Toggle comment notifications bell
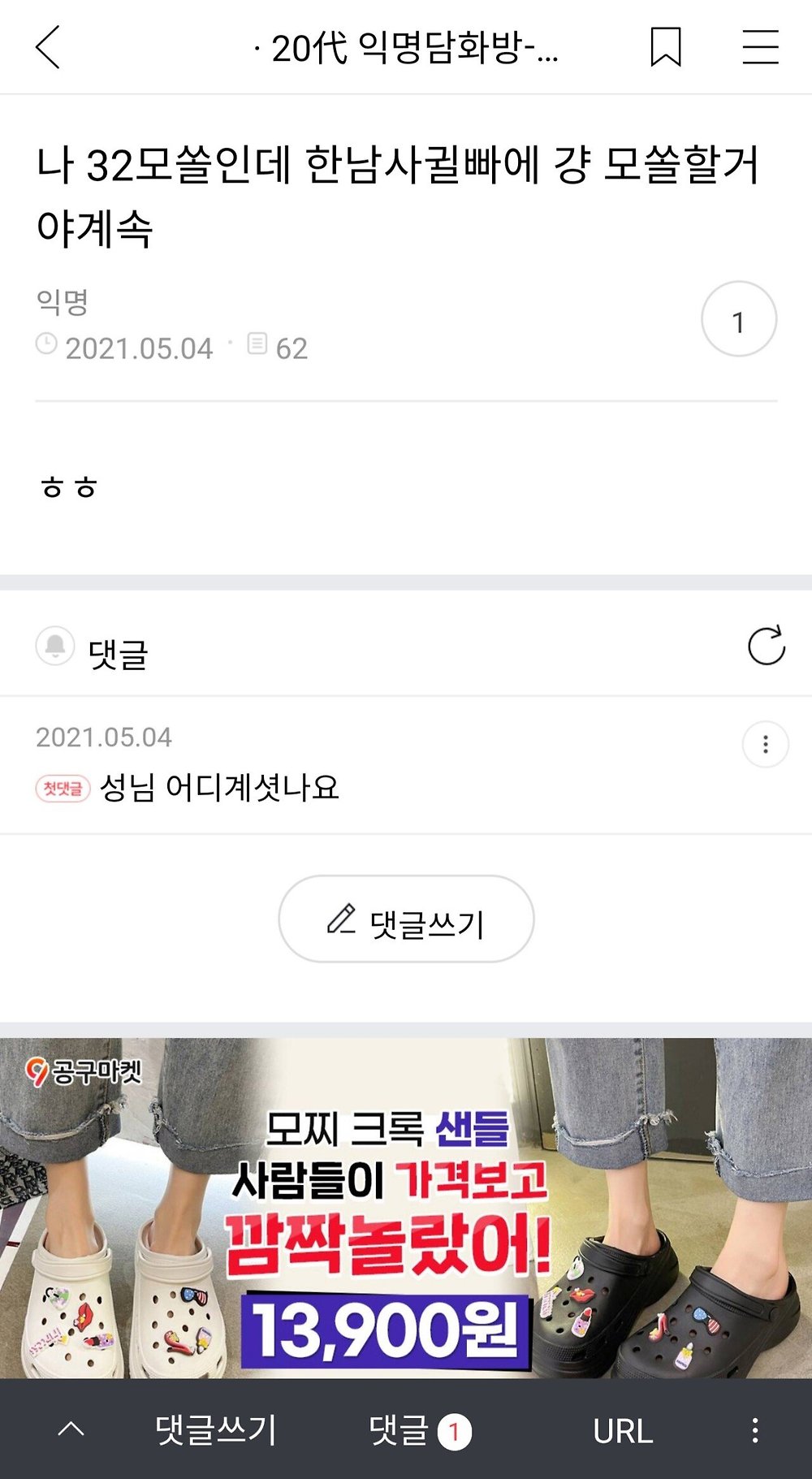 [x=55, y=647]
